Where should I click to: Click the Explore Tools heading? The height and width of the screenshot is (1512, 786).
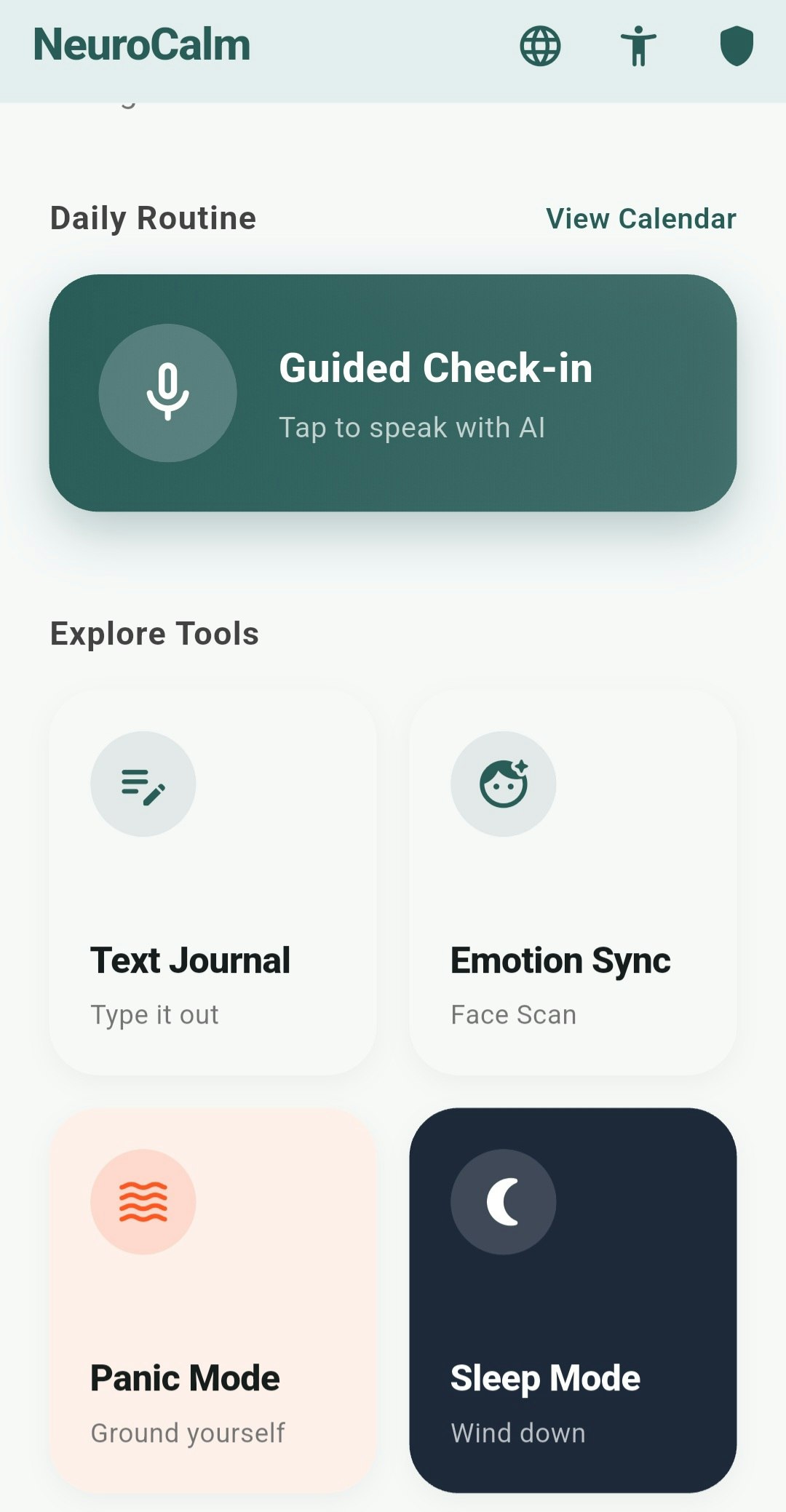[154, 632]
